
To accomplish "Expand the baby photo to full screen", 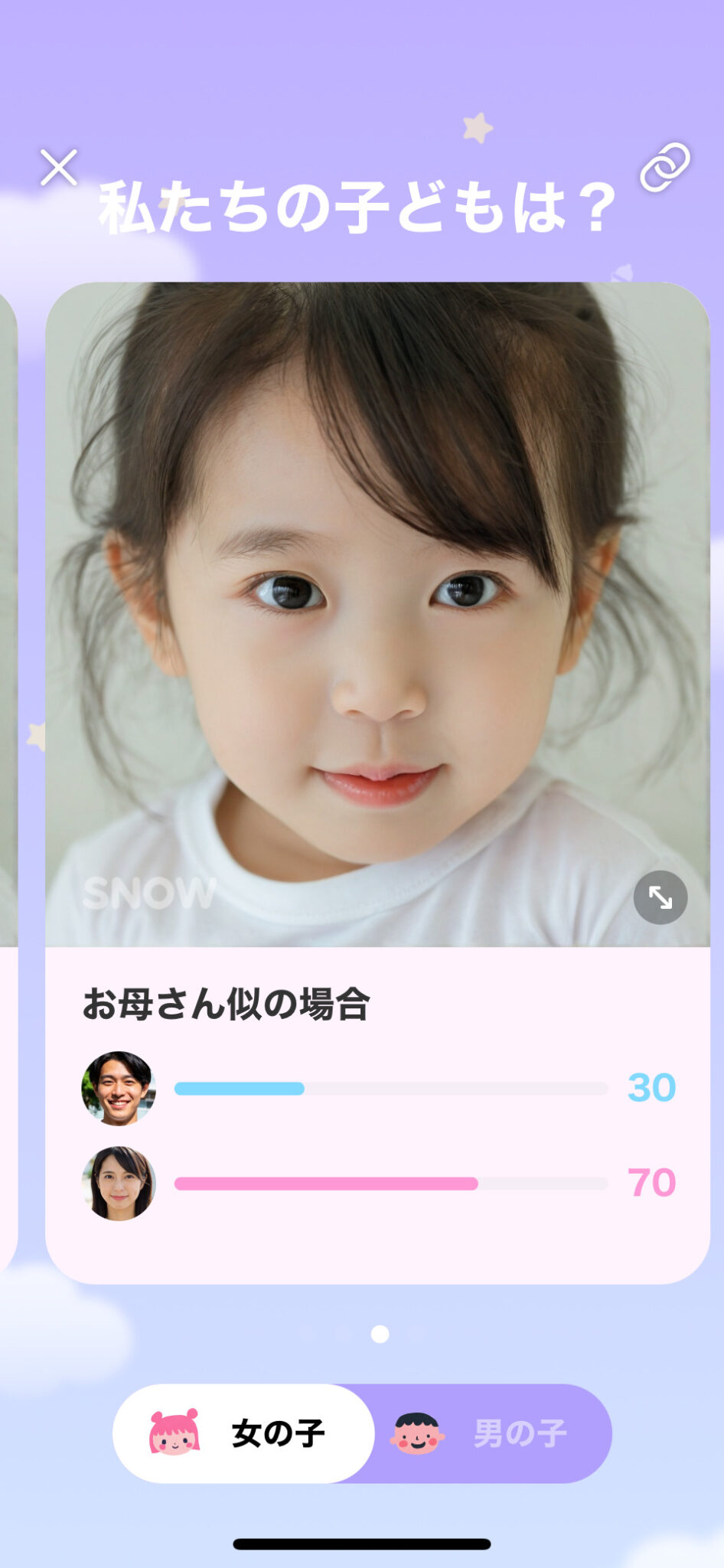I will point(660,897).
